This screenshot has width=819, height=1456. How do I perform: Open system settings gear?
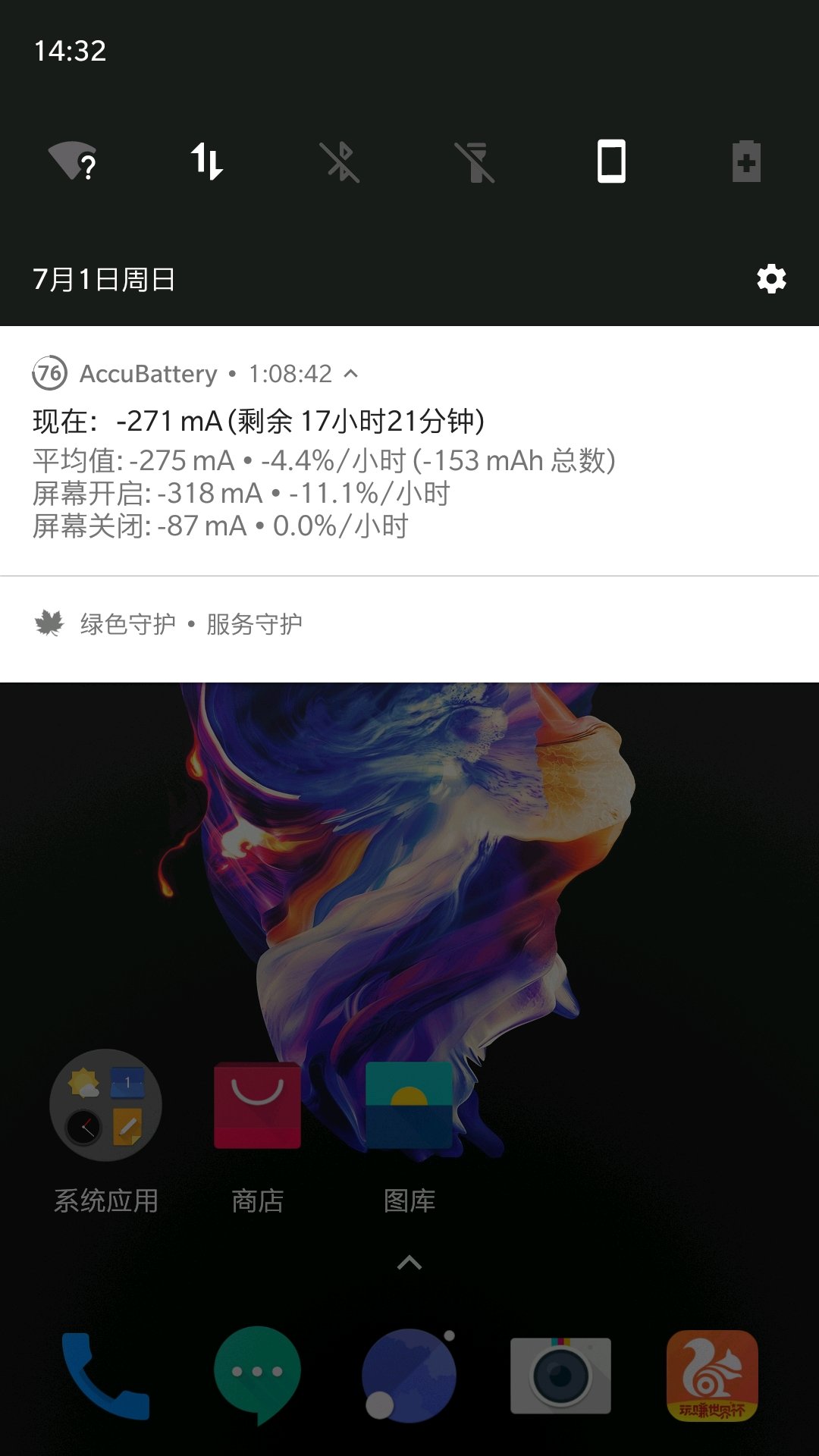click(x=771, y=279)
